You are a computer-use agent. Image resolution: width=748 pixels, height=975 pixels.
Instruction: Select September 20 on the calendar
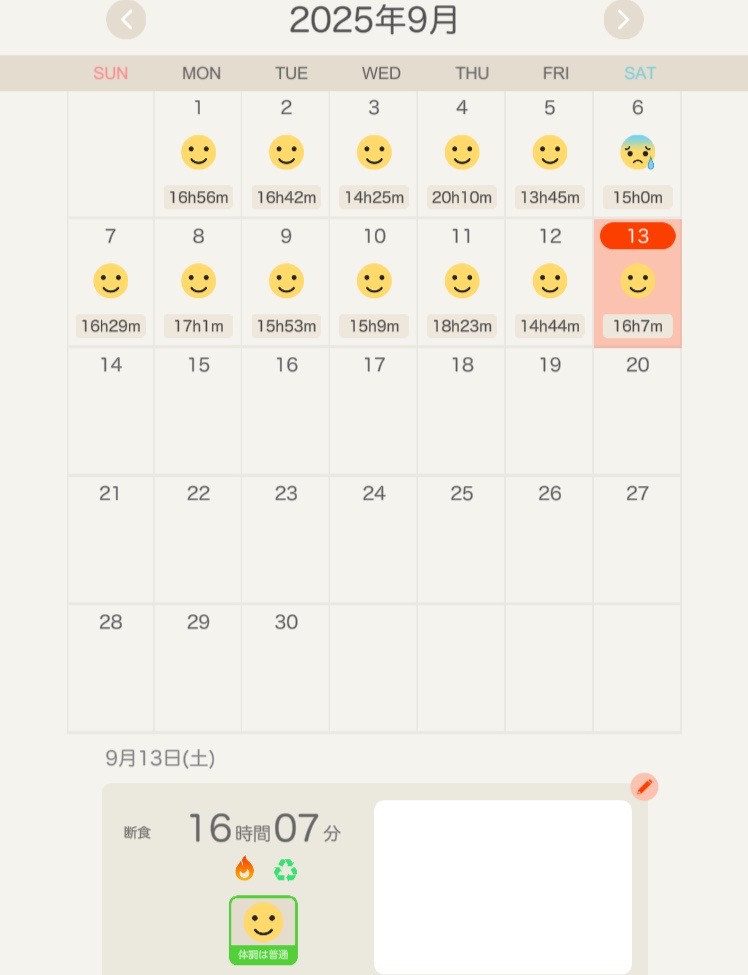pyautogui.click(x=637, y=410)
